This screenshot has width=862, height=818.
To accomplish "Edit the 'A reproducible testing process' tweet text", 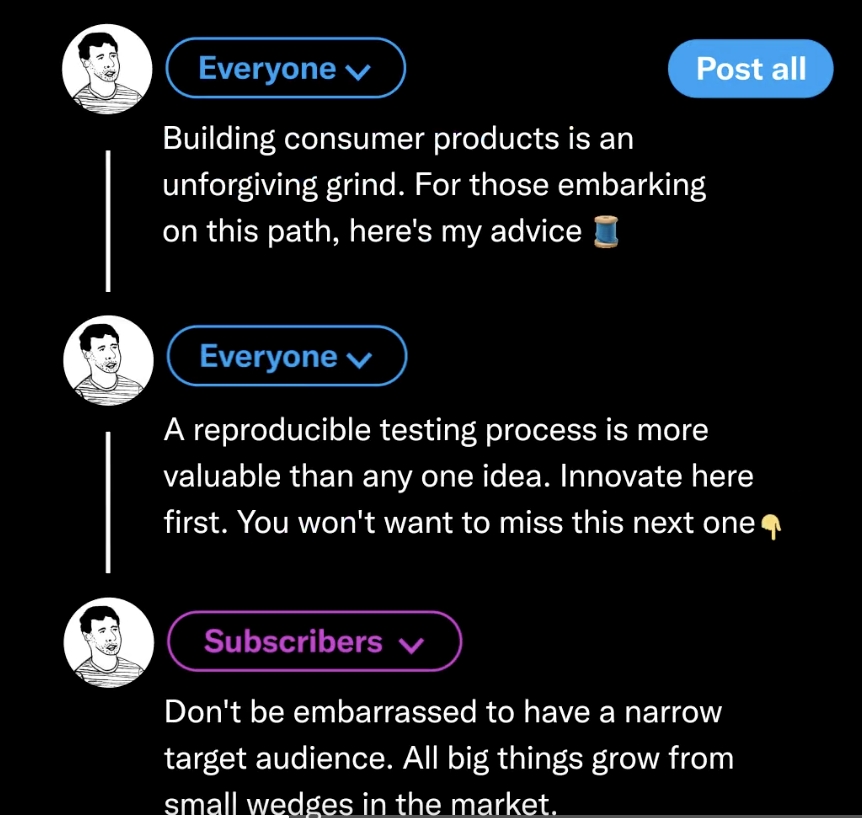I will click(460, 477).
